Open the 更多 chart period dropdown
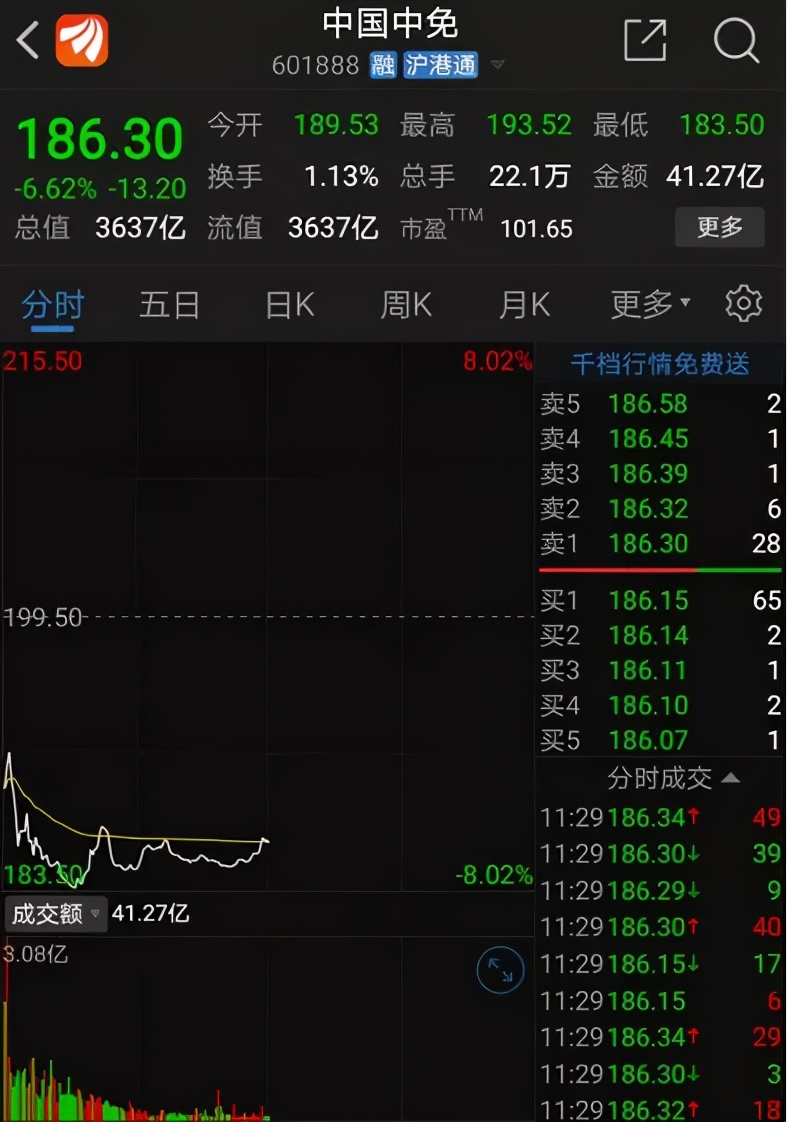788x1122 pixels. click(650, 304)
